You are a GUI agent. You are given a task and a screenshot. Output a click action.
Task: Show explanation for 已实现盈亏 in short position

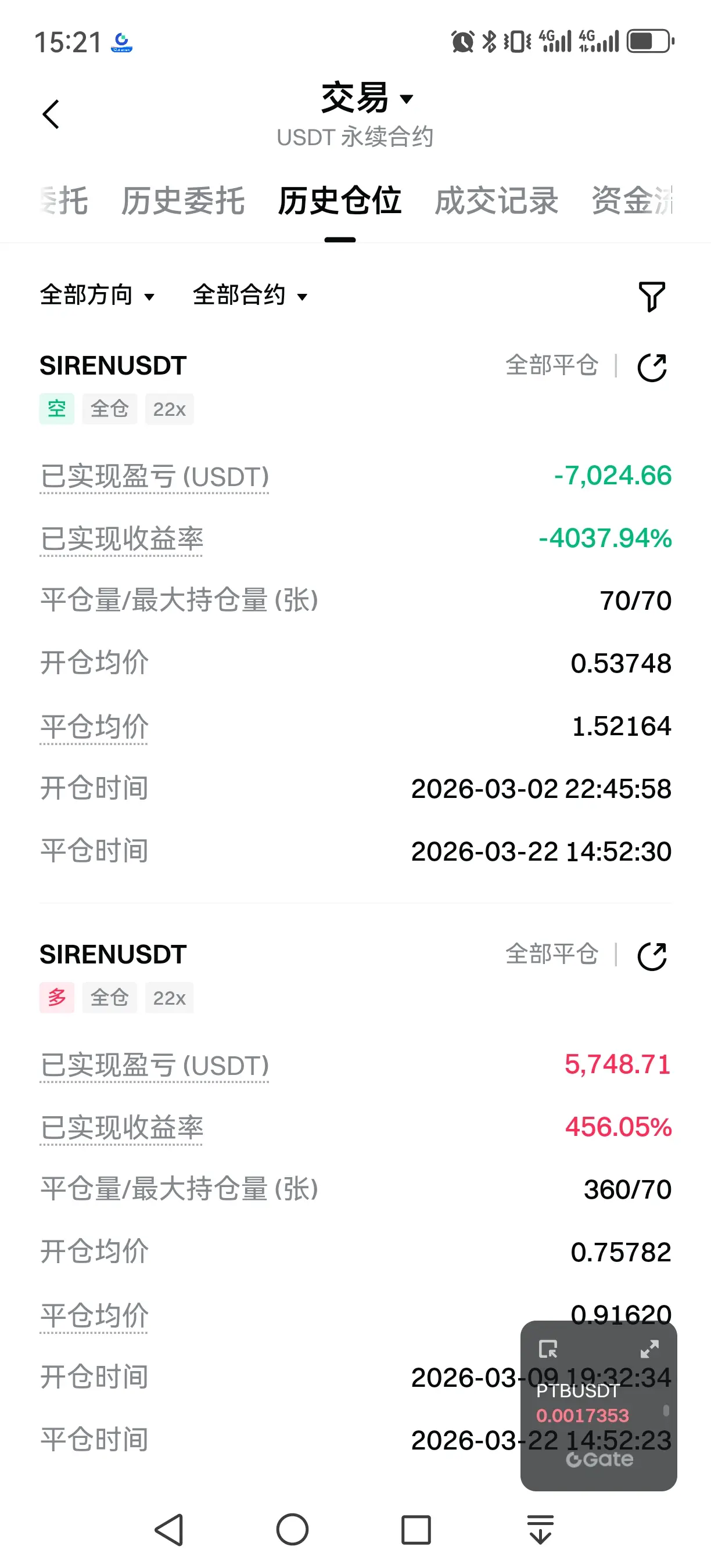coord(154,477)
